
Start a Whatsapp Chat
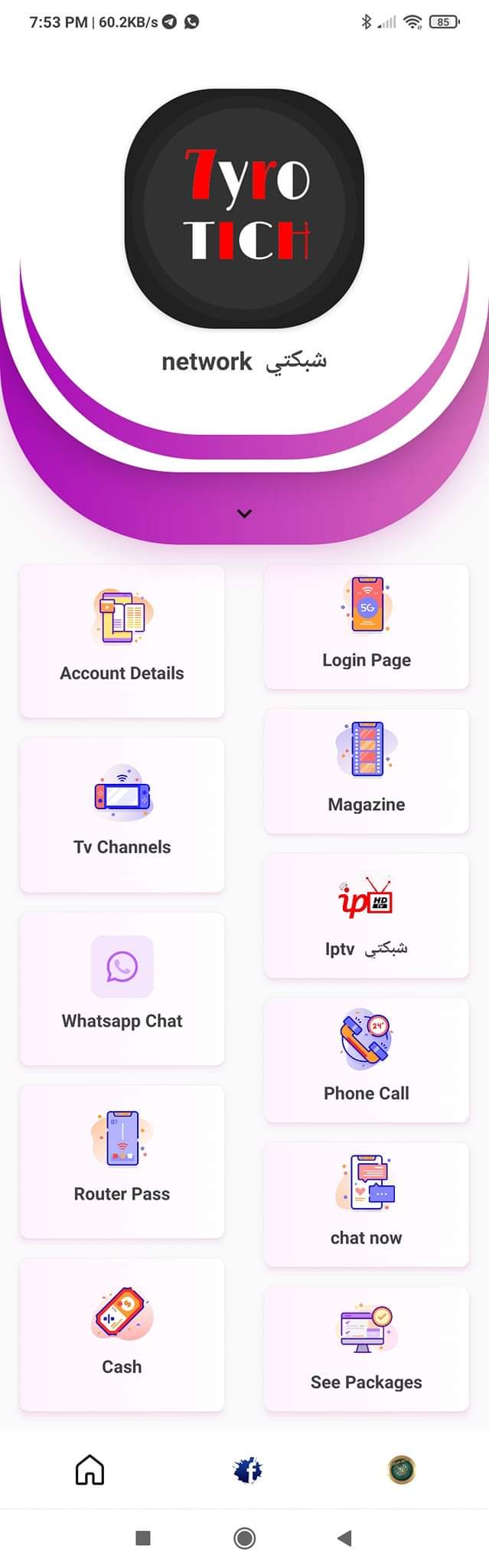tap(122, 988)
